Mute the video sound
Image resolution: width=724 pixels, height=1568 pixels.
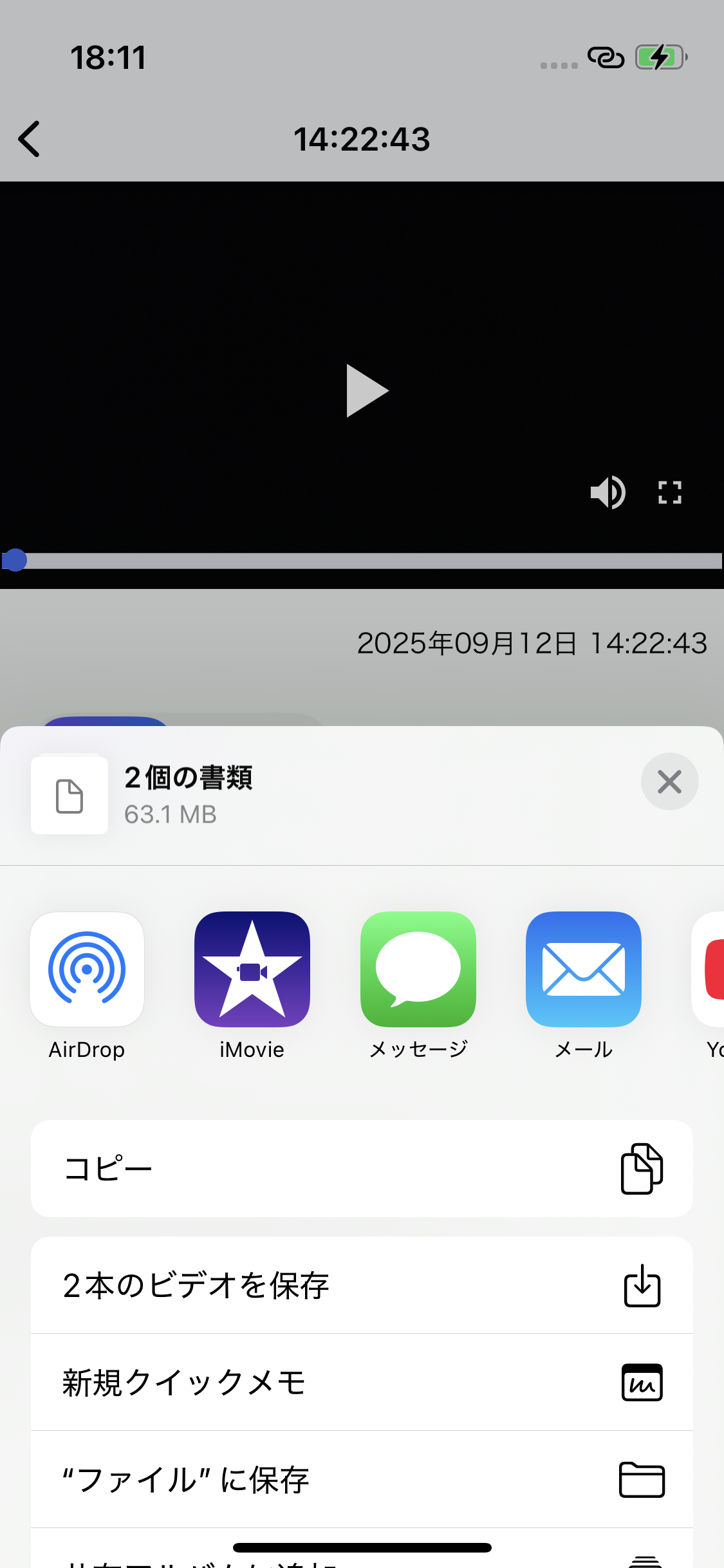(608, 493)
